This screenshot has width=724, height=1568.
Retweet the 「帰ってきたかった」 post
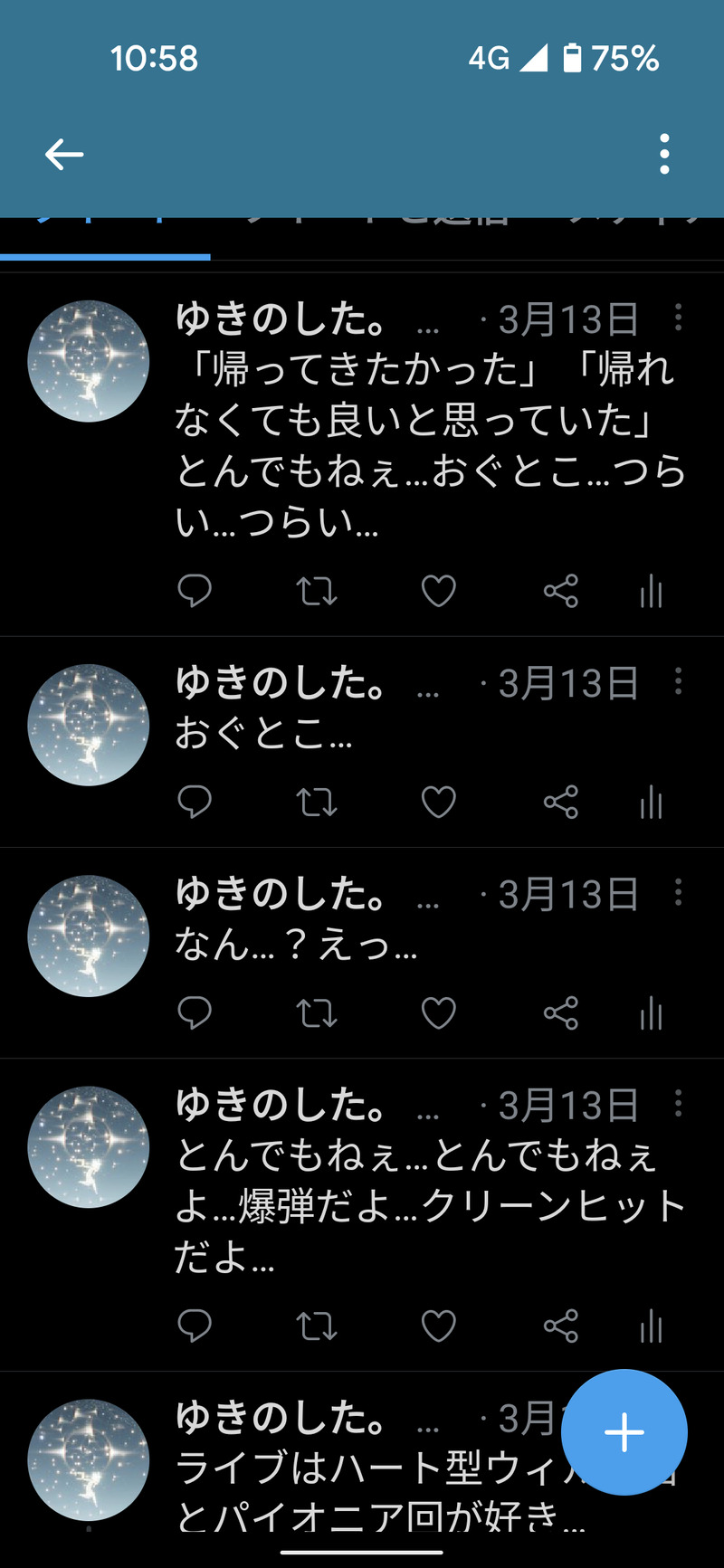tap(317, 592)
